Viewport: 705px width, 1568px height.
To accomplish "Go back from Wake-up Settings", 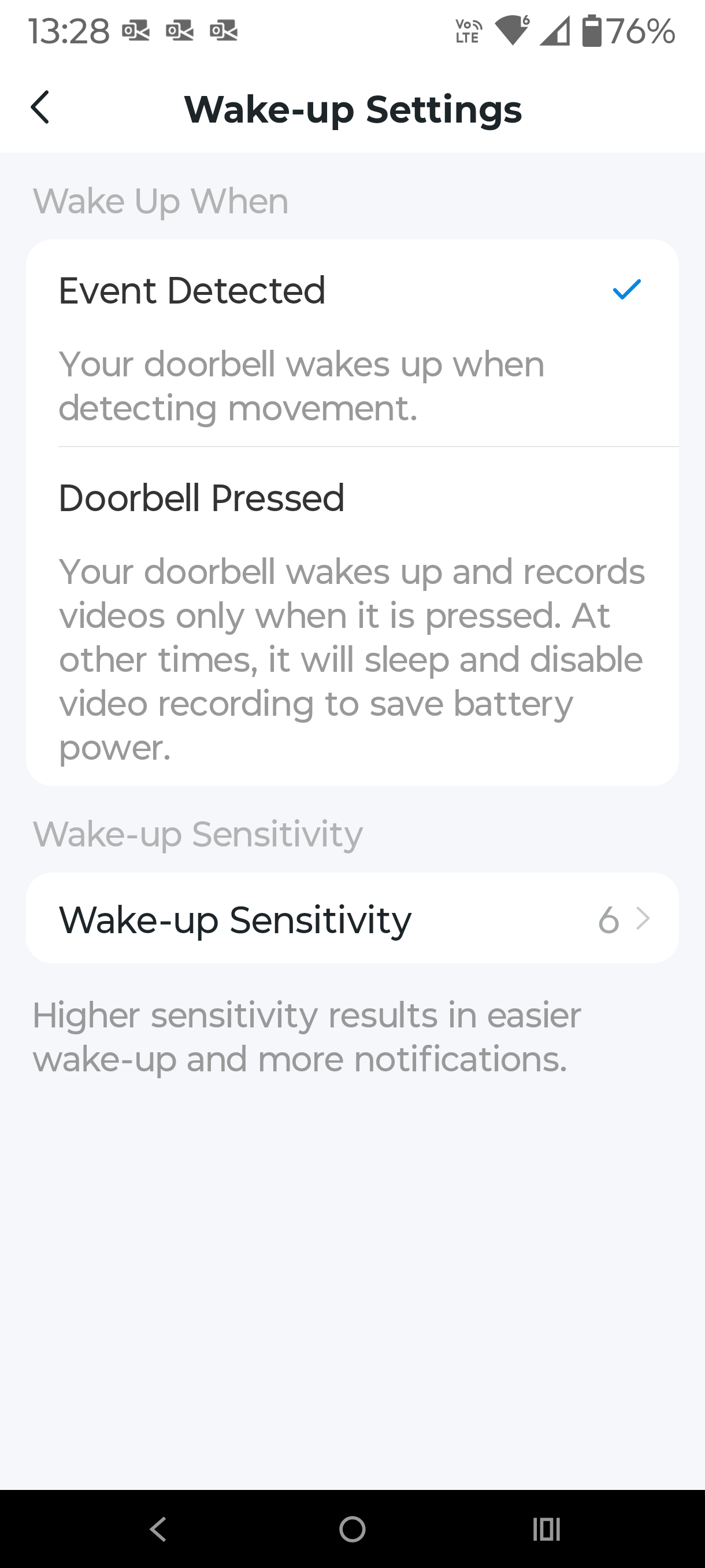I will (x=40, y=108).
